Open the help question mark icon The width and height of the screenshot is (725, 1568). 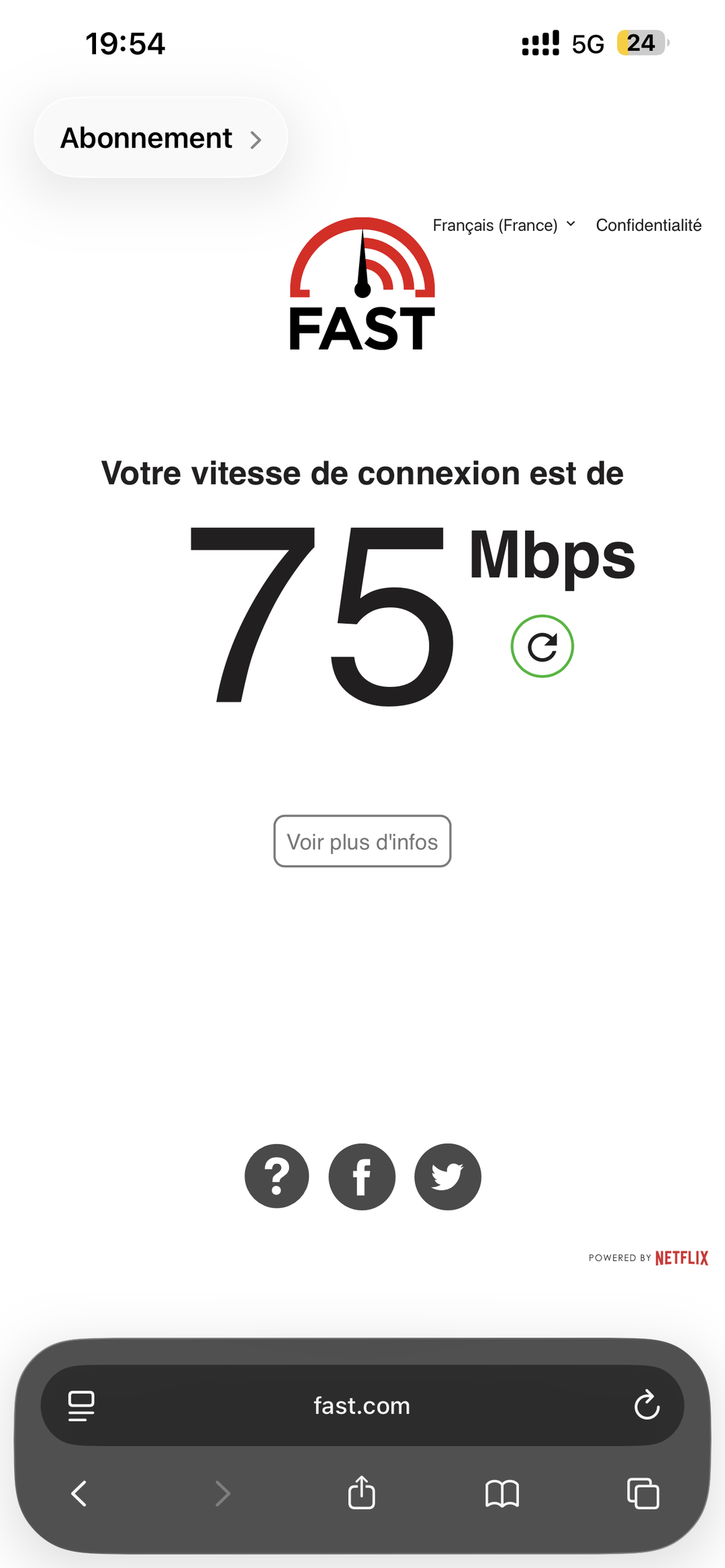click(x=277, y=1176)
